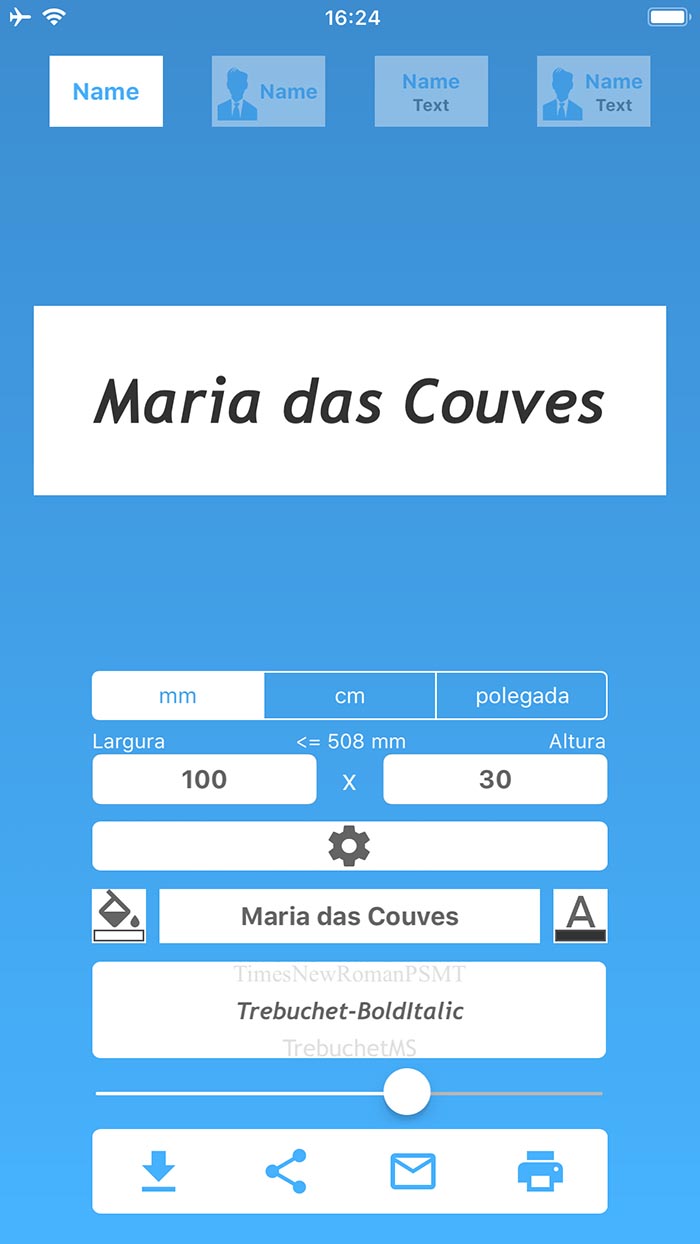Choose the TrebuchetMS font
The image size is (700, 1244).
click(x=350, y=1048)
